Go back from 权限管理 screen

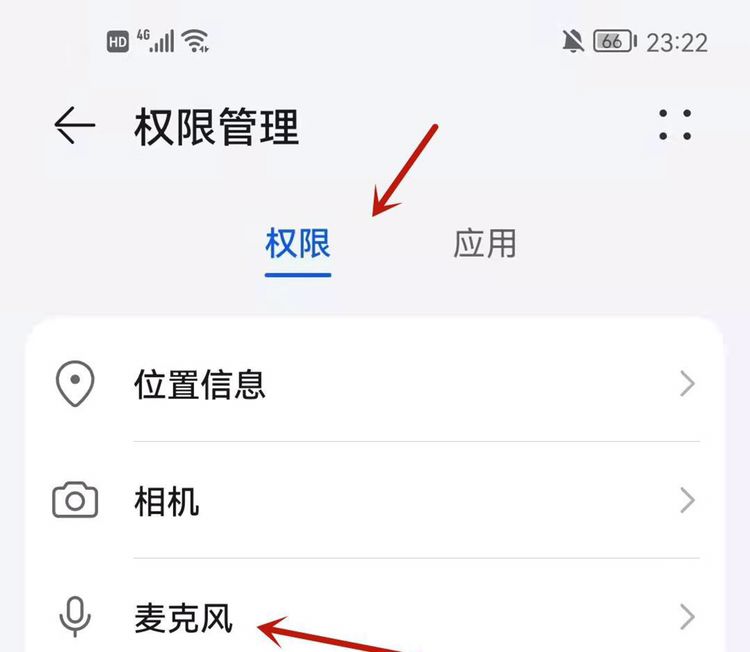(x=75, y=127)
